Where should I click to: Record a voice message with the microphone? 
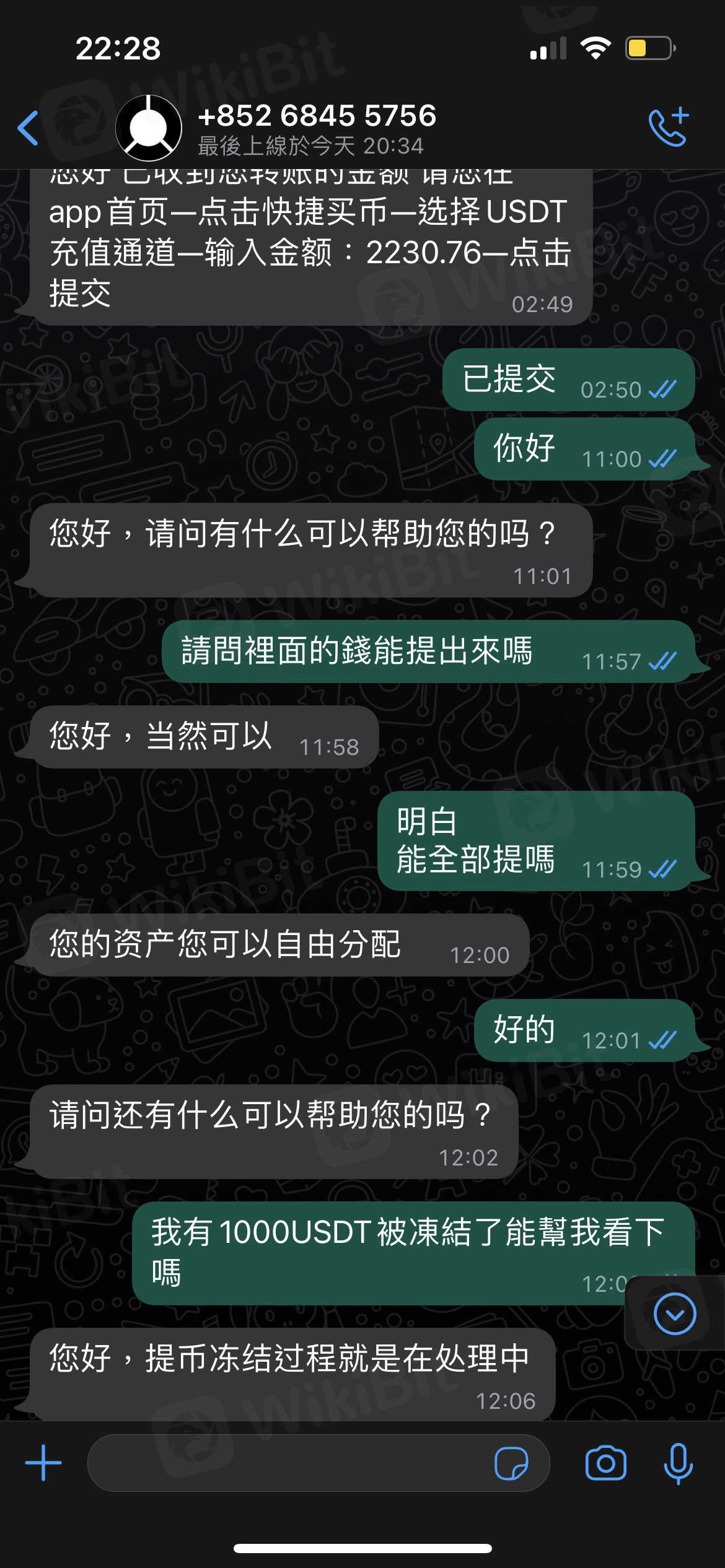[x=678, y=1463]
